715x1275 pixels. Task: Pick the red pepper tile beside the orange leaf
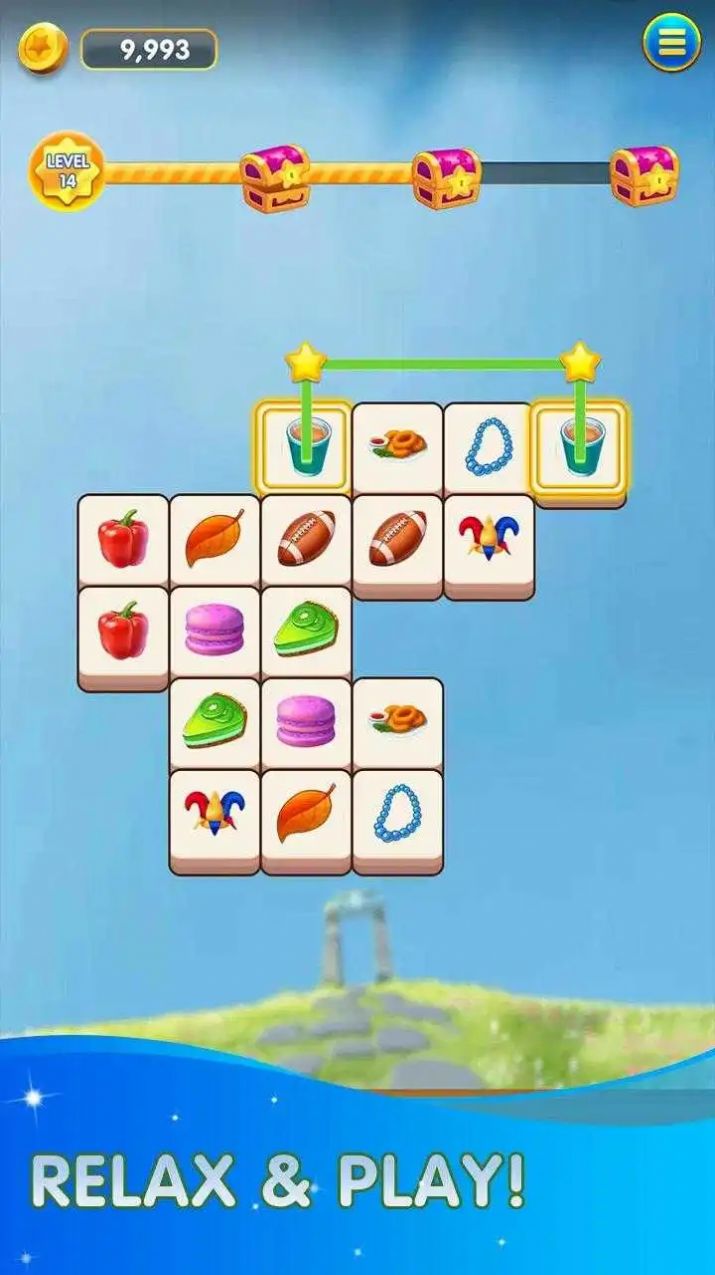[x=123, y=539]
